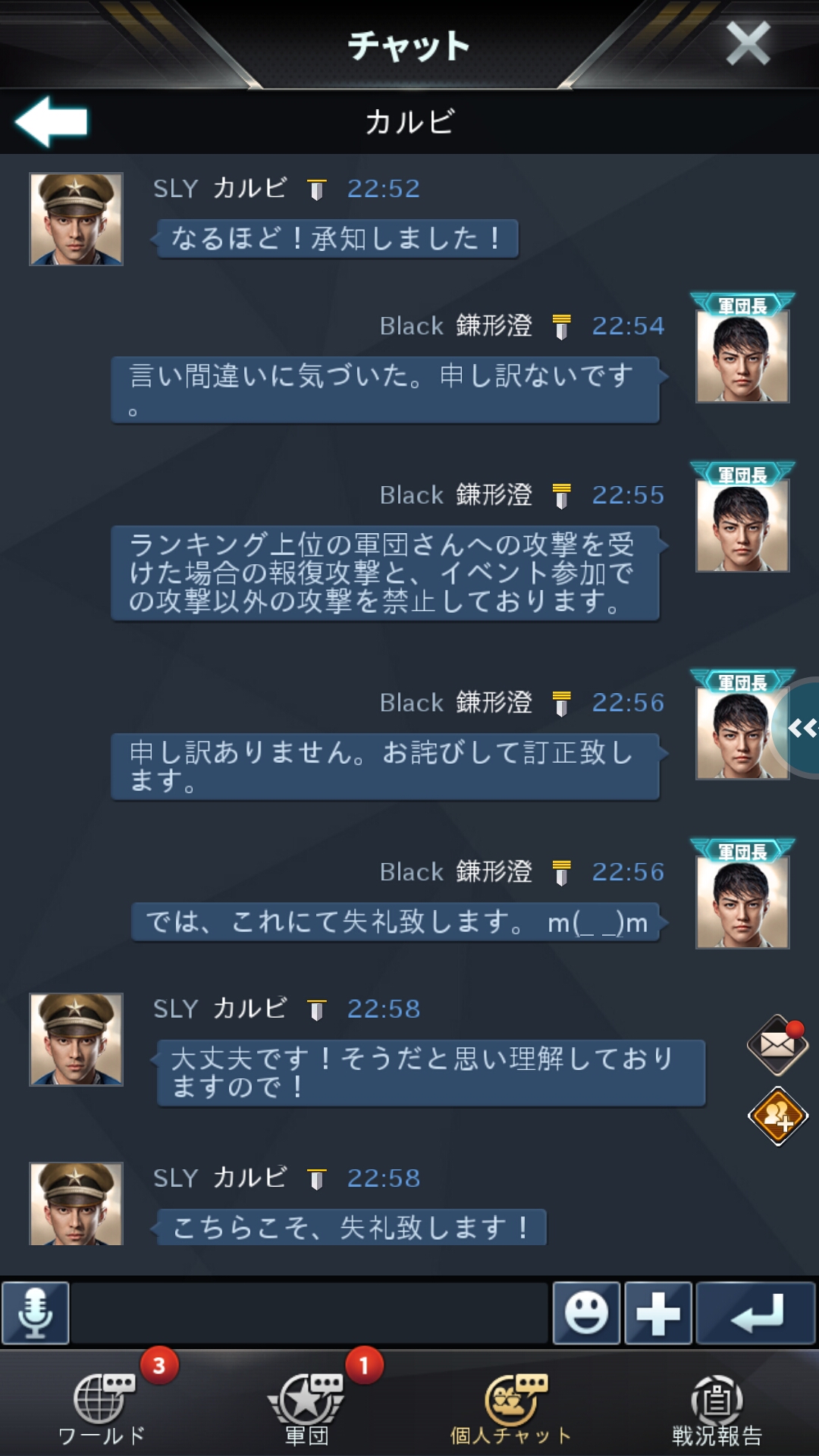Open the mail envelope icon
This screenshot has height=1456, width=819.
pos(777,1045)
